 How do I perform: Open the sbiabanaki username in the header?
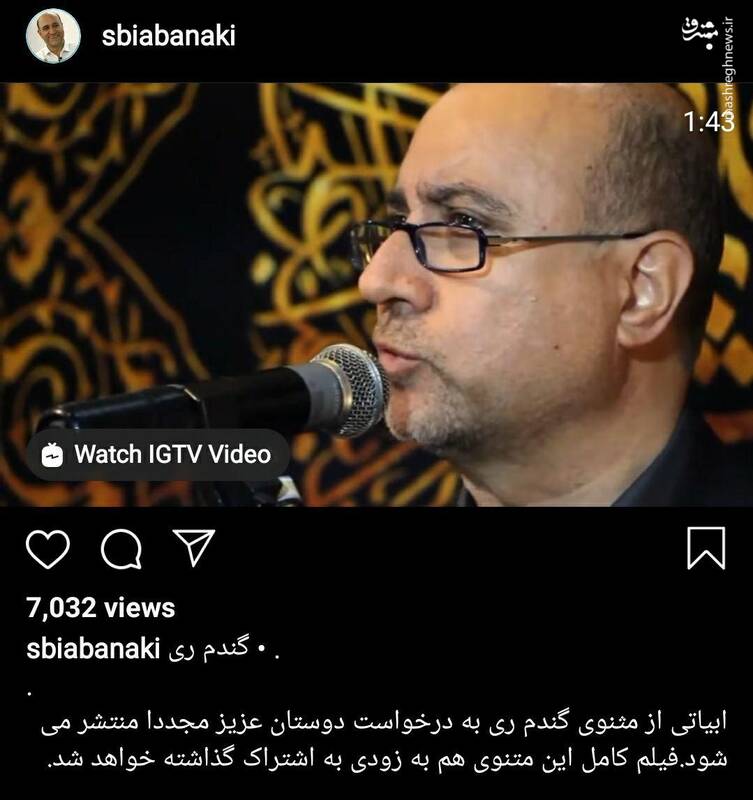coord(169,37)
